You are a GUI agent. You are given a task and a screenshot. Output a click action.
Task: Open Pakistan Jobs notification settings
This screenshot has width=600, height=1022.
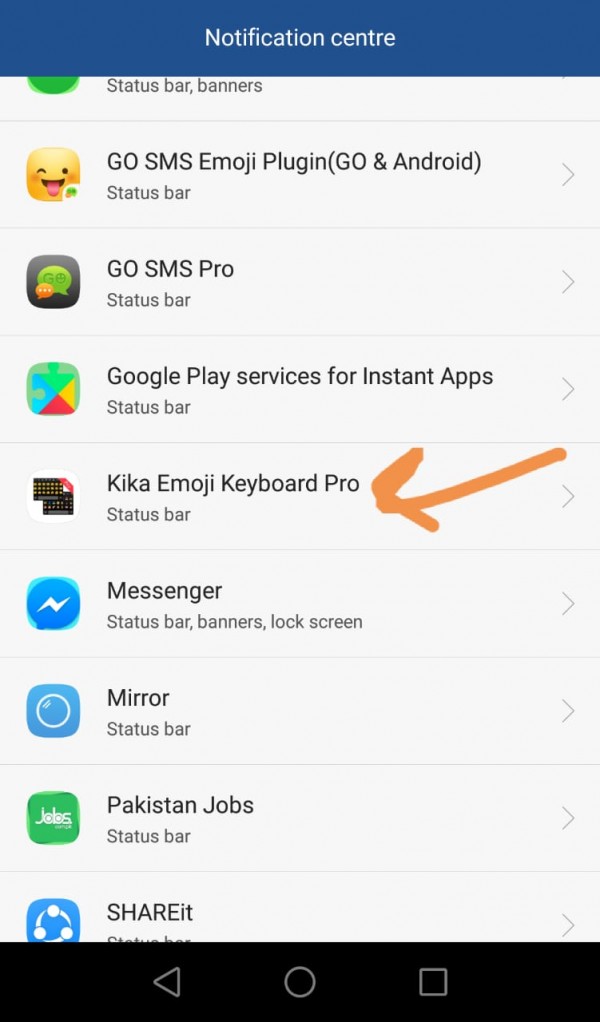[300, 818]
